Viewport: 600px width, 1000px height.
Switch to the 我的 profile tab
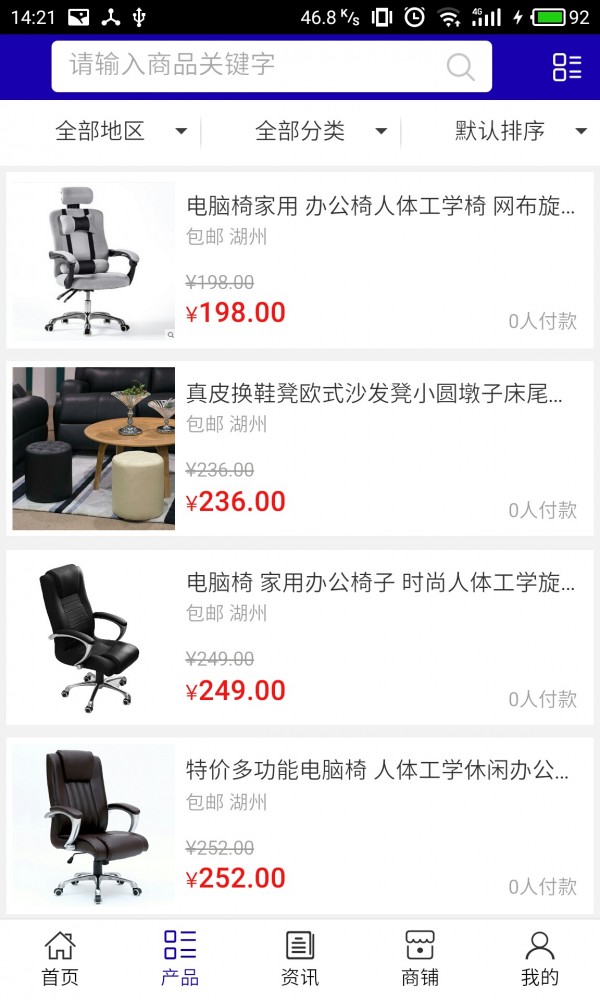tap(540, 958)
